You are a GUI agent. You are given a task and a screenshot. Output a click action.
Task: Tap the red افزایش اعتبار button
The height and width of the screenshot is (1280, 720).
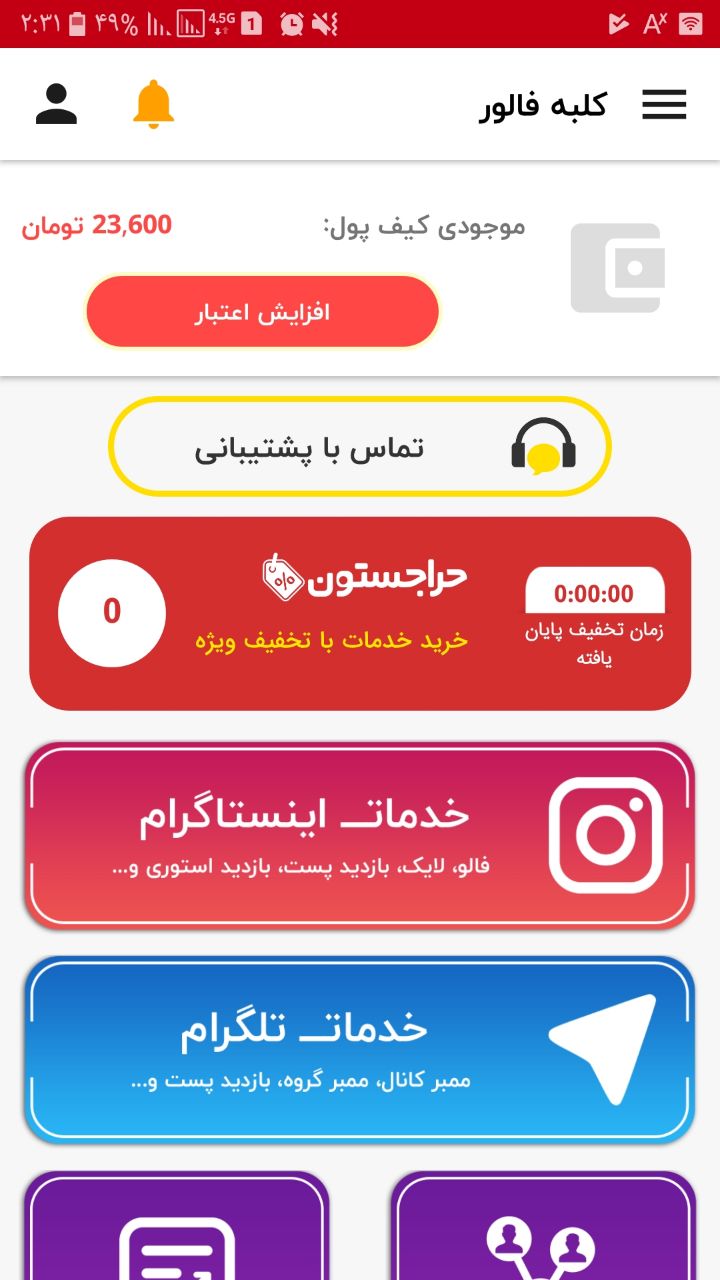pos(262,312)
